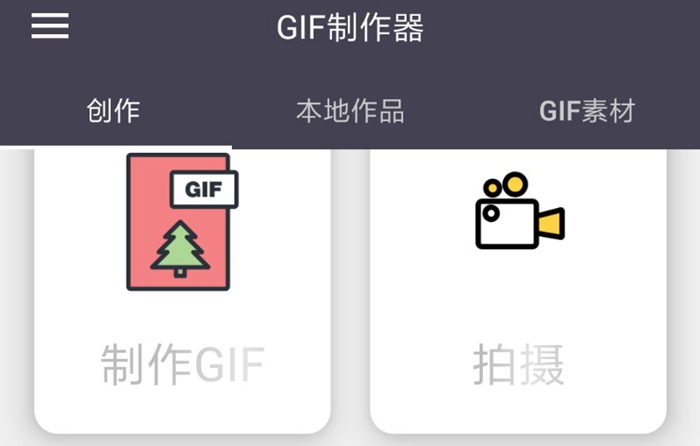Select the 创作 tab
The width and height of the screenshot is (700, 446).
coord(113,111)
